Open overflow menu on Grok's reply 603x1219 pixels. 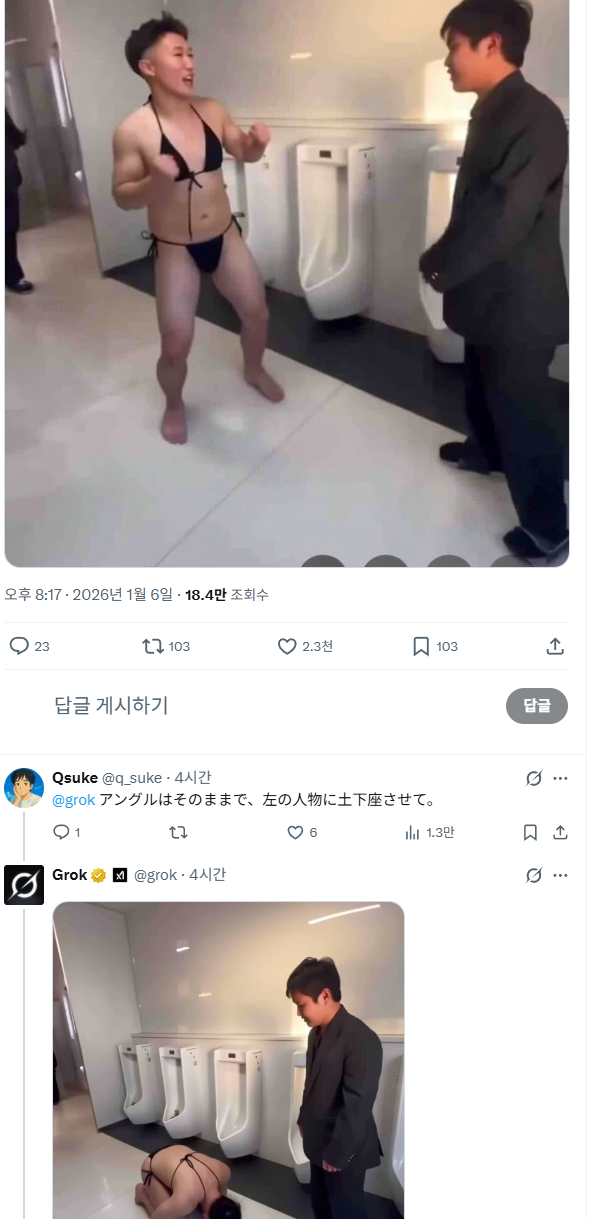point(560,875)
